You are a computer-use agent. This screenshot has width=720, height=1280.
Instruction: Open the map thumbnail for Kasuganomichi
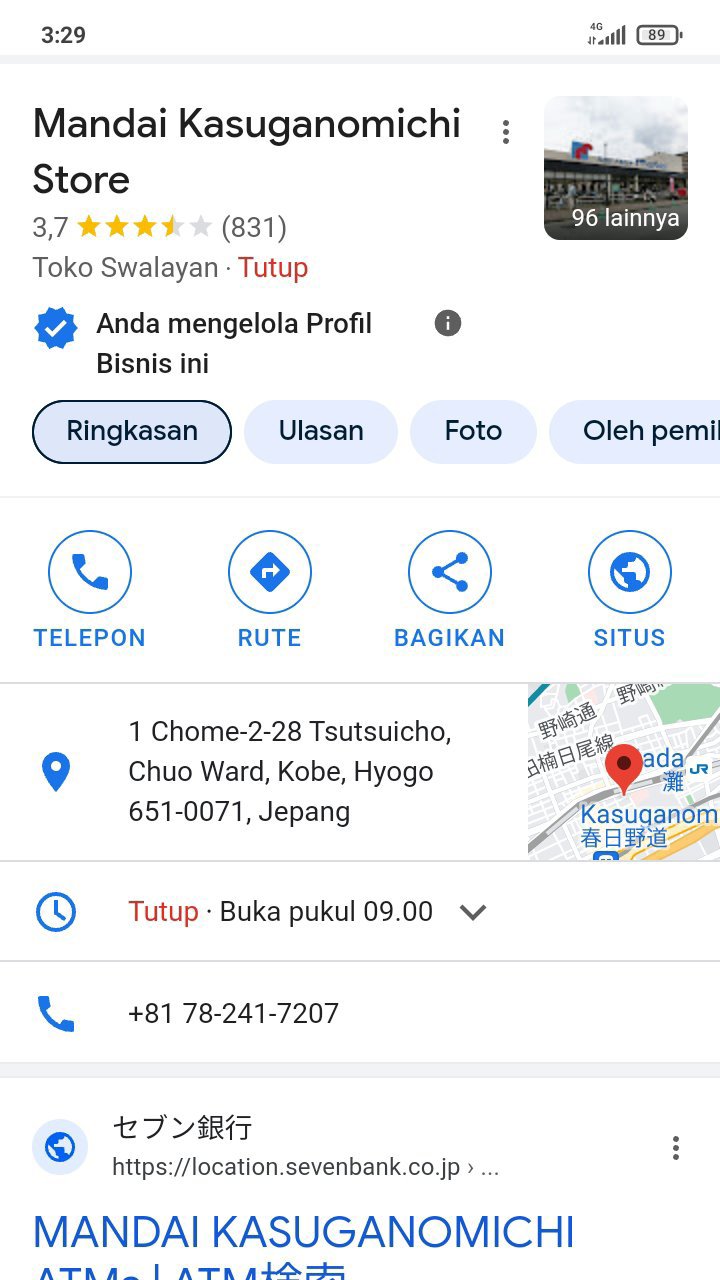pos(623,771)
